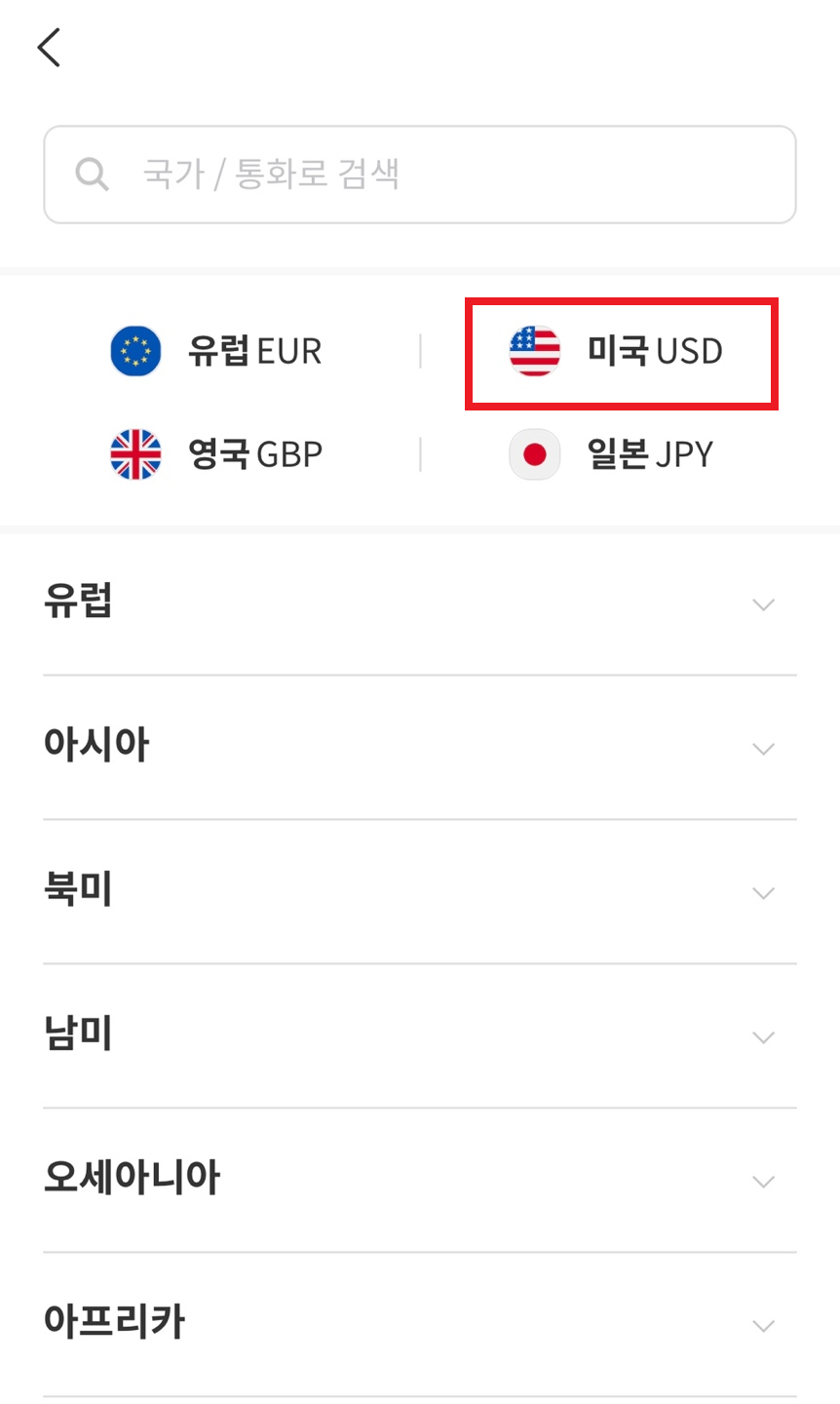Expand the 아프리카 region list
This screenshot has width=840, height=1404.
tap(420, 1325)
